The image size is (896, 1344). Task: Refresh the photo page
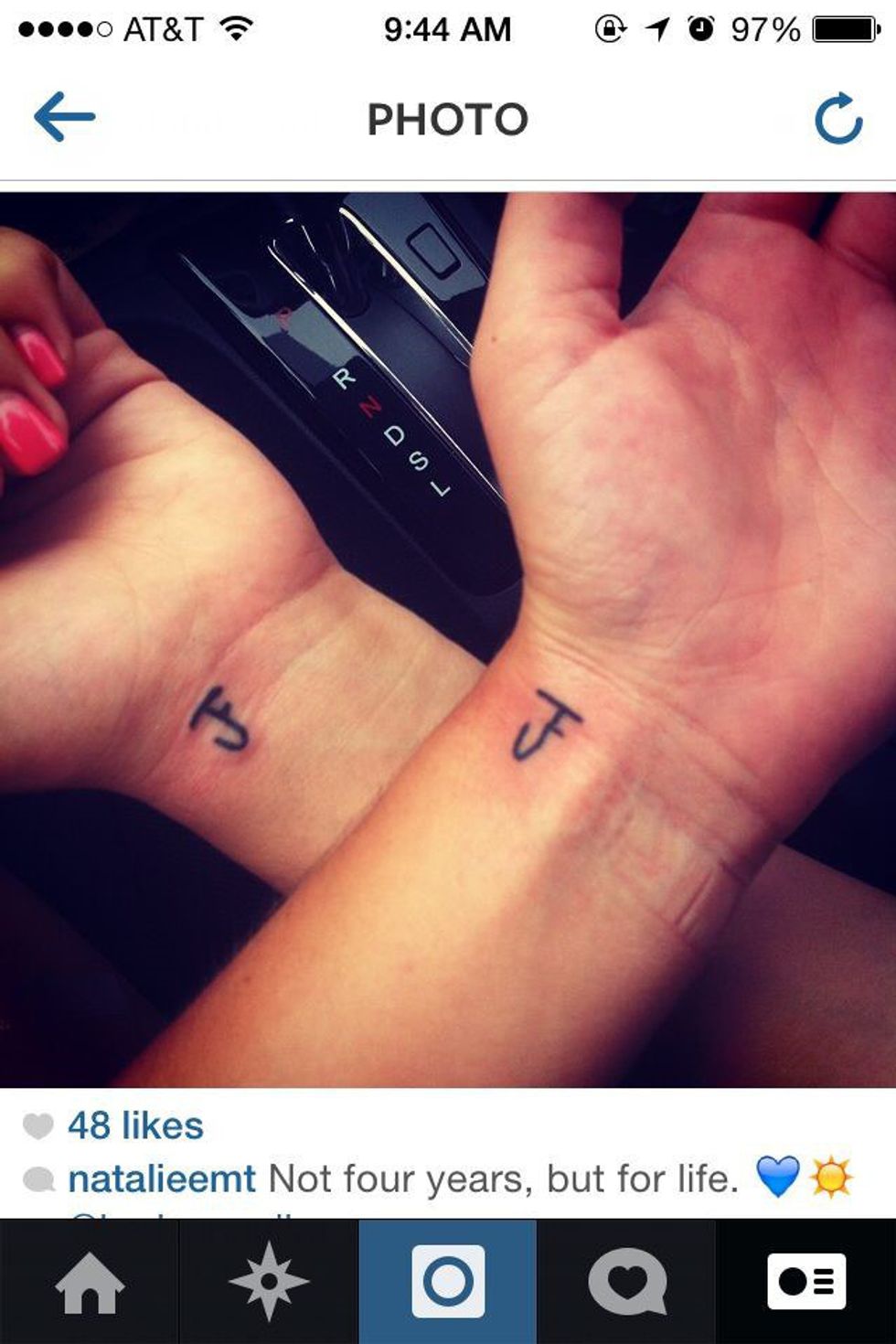[x=837, y=119]
